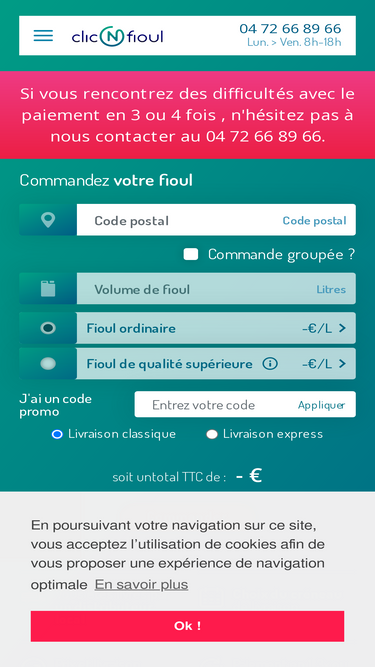Select Fioul ordinaire option

click(x=188, y=328)
